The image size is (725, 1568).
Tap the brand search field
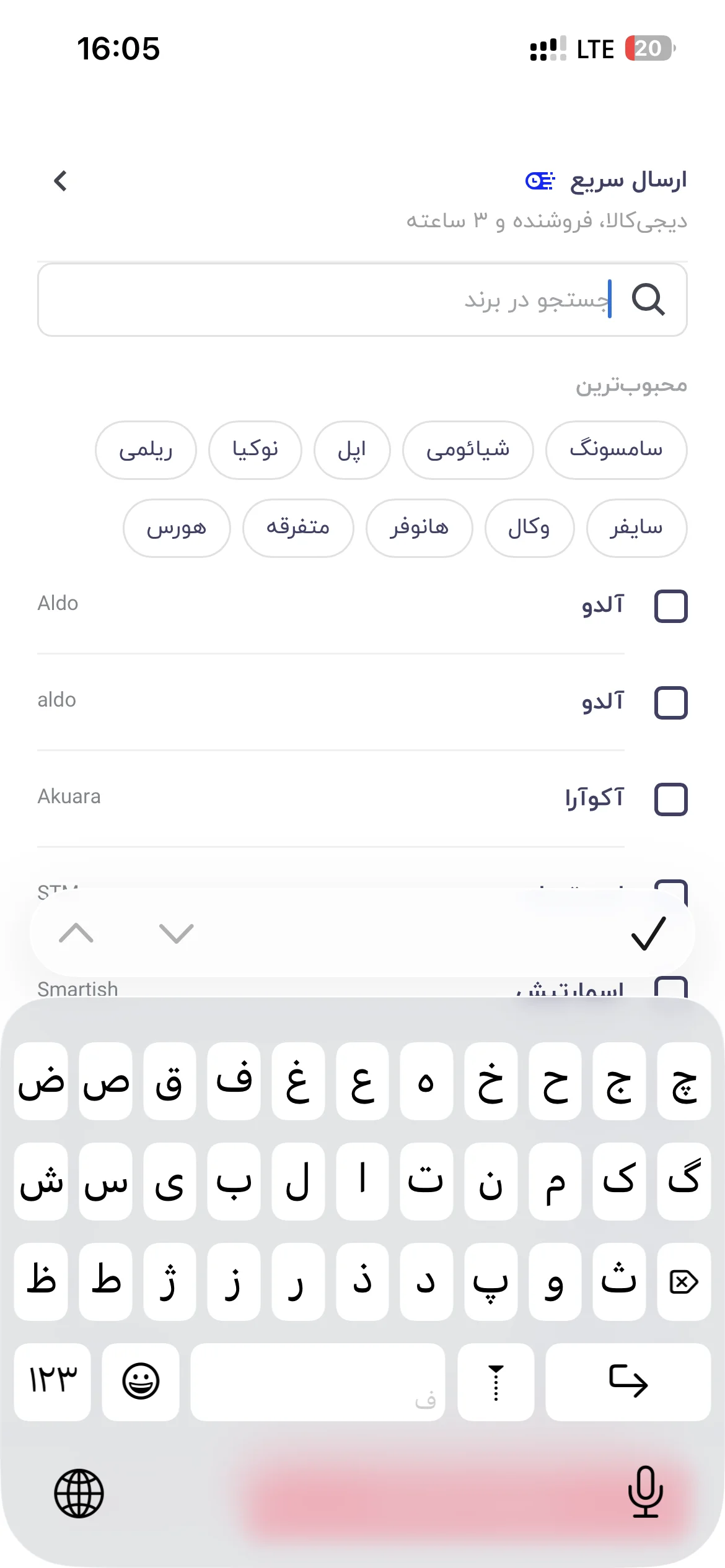pos(362,300)
